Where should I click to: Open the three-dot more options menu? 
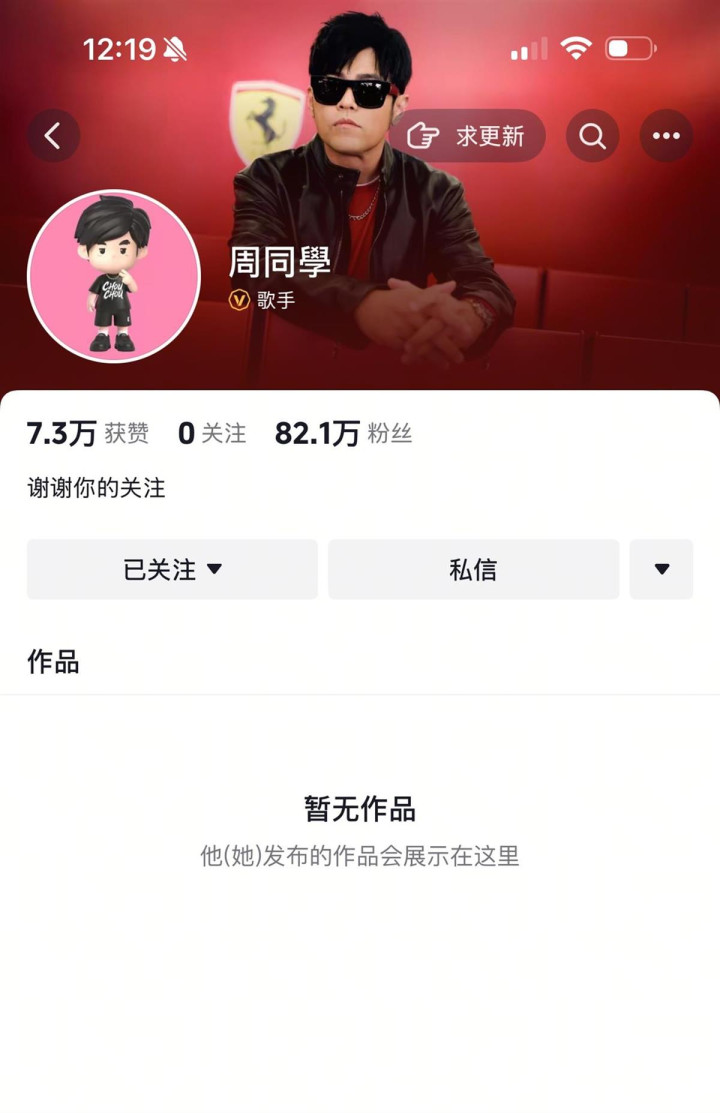pyautogui.click(x=666, y=136)
